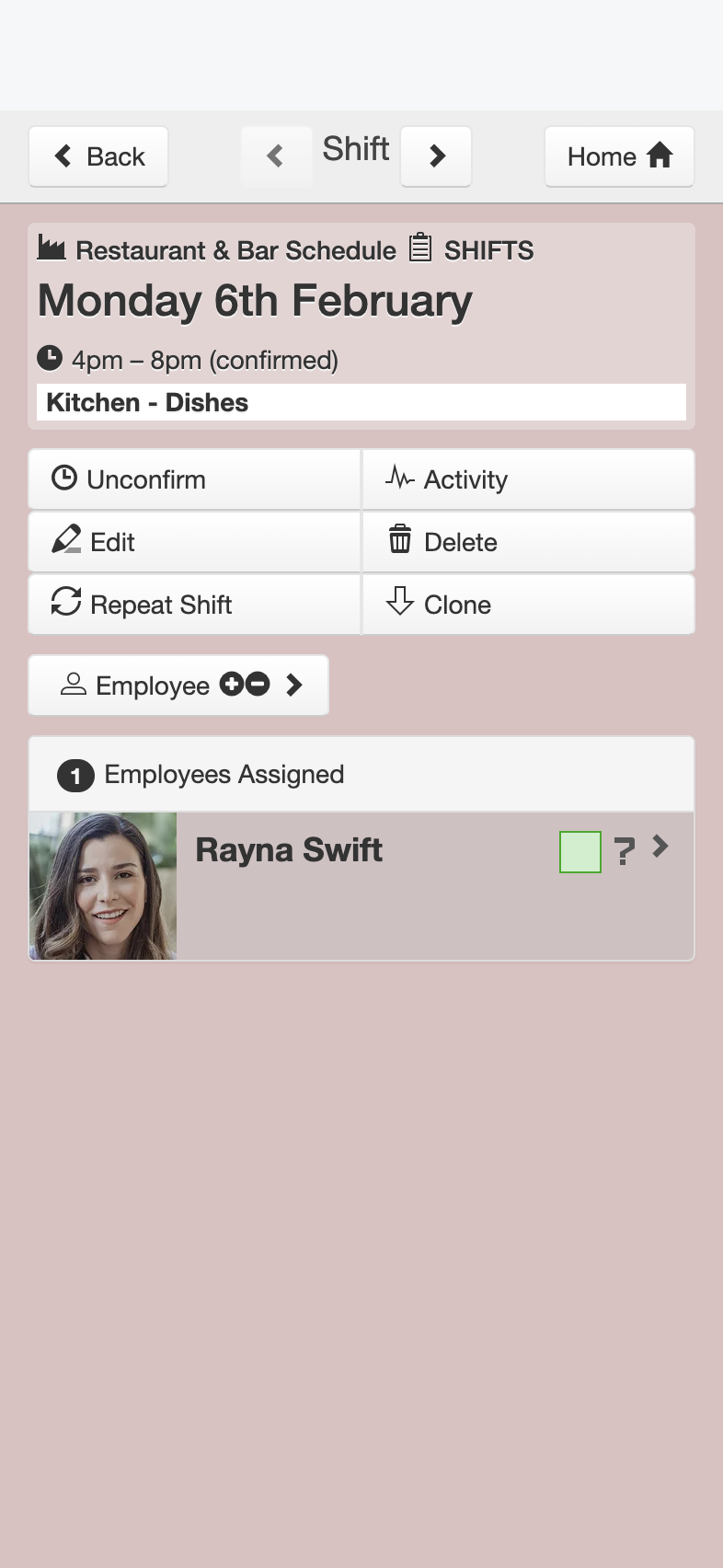Open Rayna Swift's assignment row
The height and width of the screenshot is (1568, 723).
click(361, 886)
